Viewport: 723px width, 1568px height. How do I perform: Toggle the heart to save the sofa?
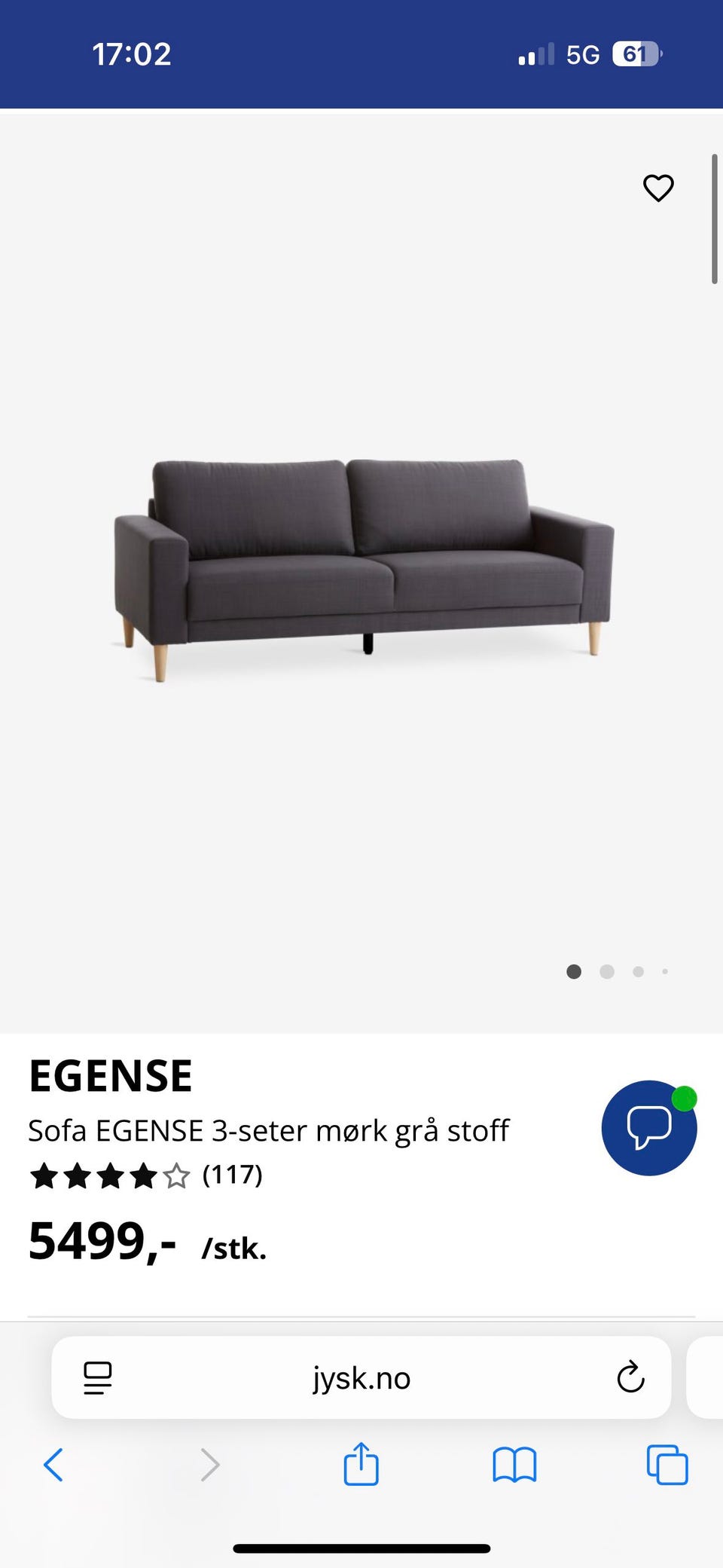658,188
